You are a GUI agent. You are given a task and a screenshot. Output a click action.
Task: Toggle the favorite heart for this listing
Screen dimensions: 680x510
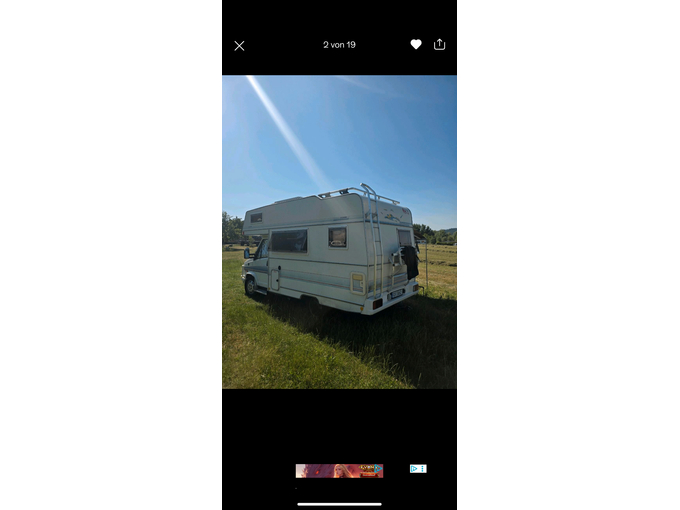click(x=416, y=45)
